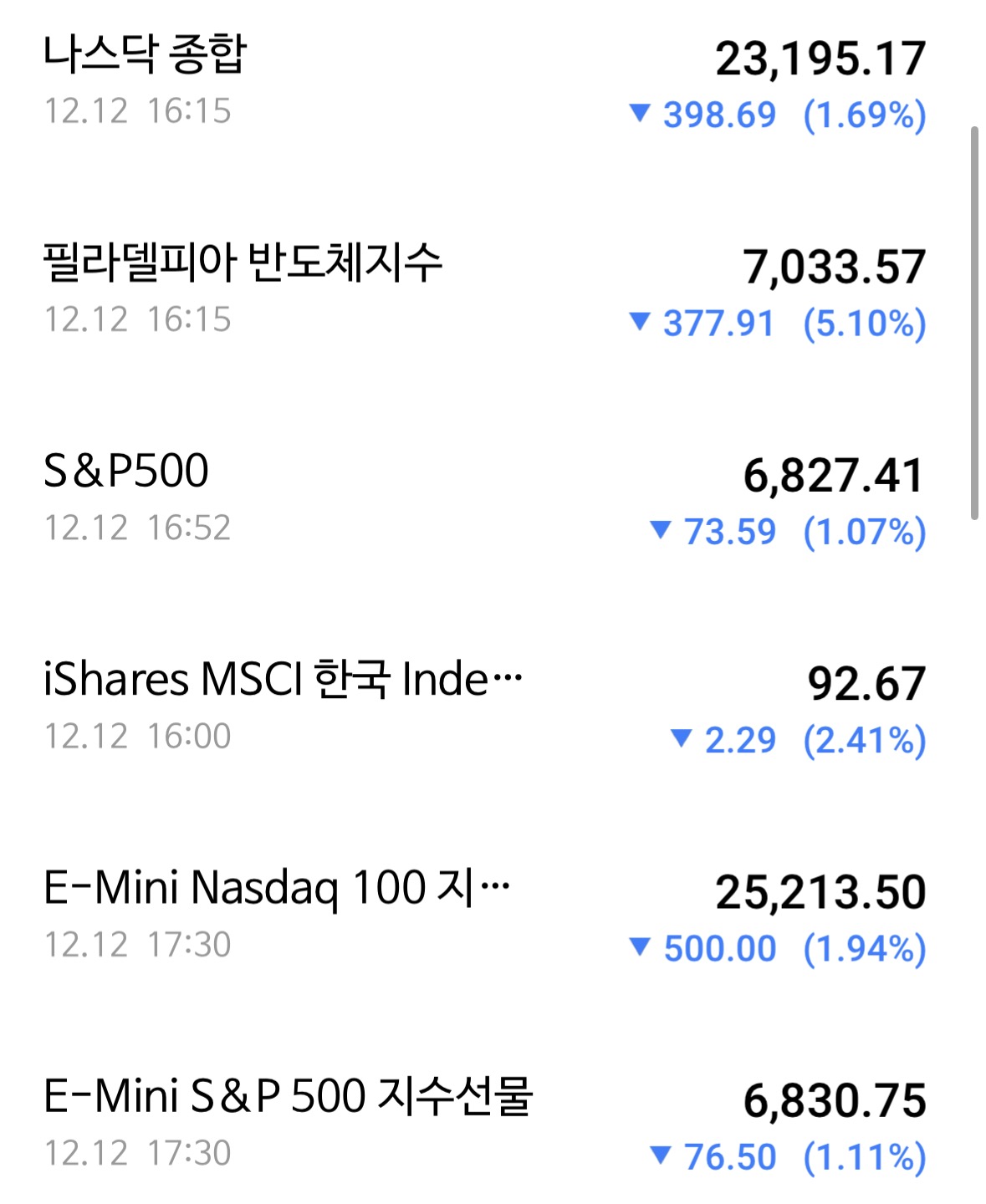Open the 나스닥 종합 index row
This screenshot has width=986, height=1204.
click(146, 55)
